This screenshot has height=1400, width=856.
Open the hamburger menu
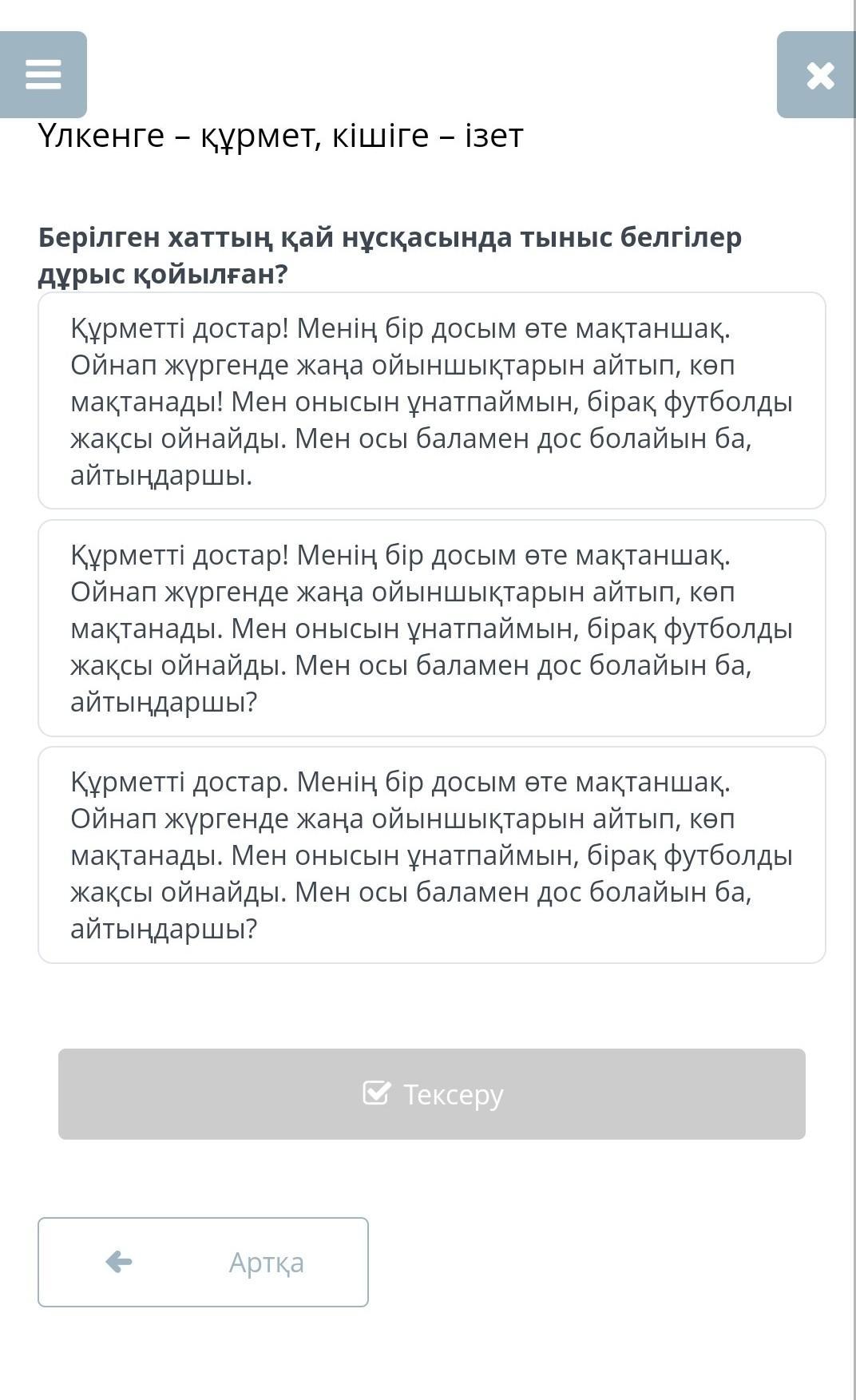coord(43,74)
